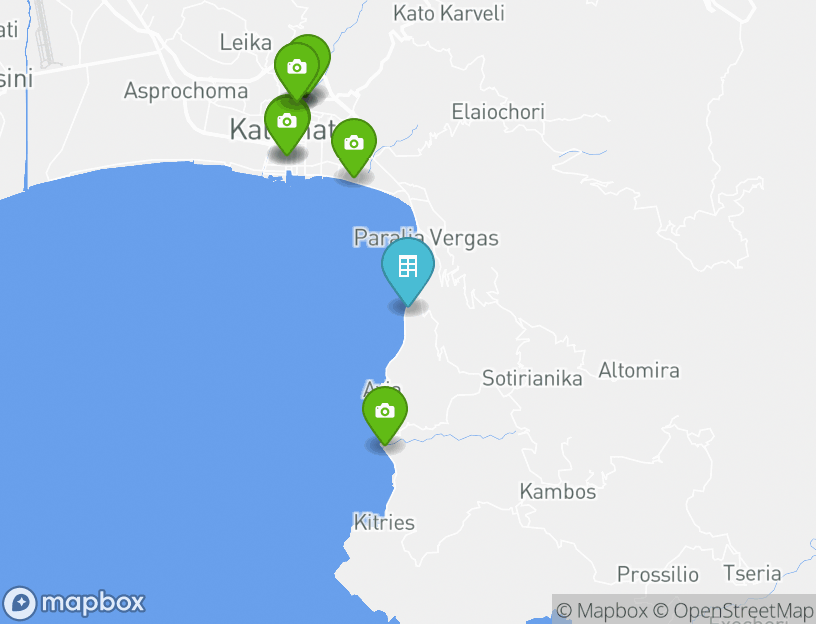Tap the camera pin over Kalamata label
The height and width of the screenshot is (624, 816).
coord(287,122)
